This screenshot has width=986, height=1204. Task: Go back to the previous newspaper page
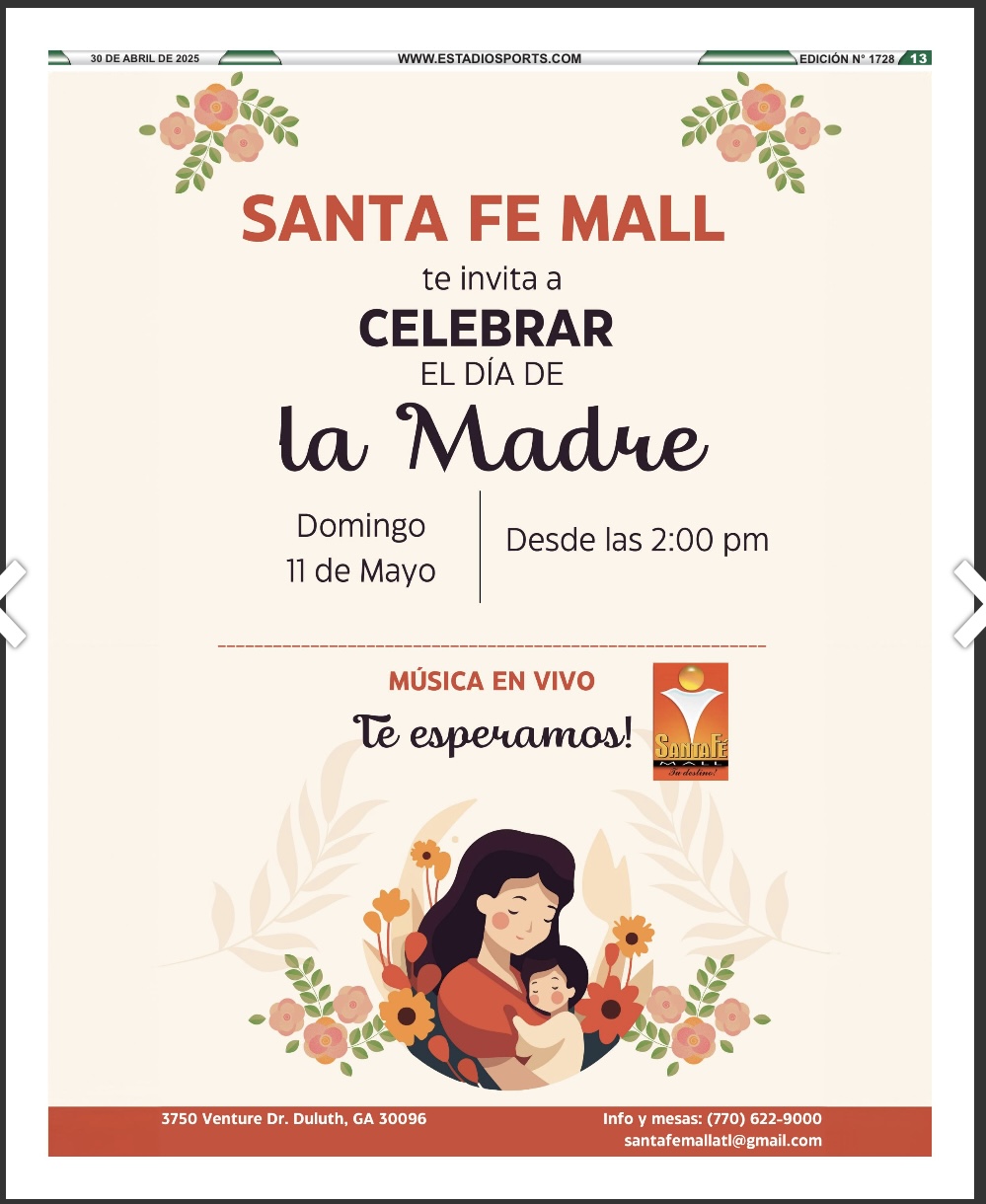point(13,603)
